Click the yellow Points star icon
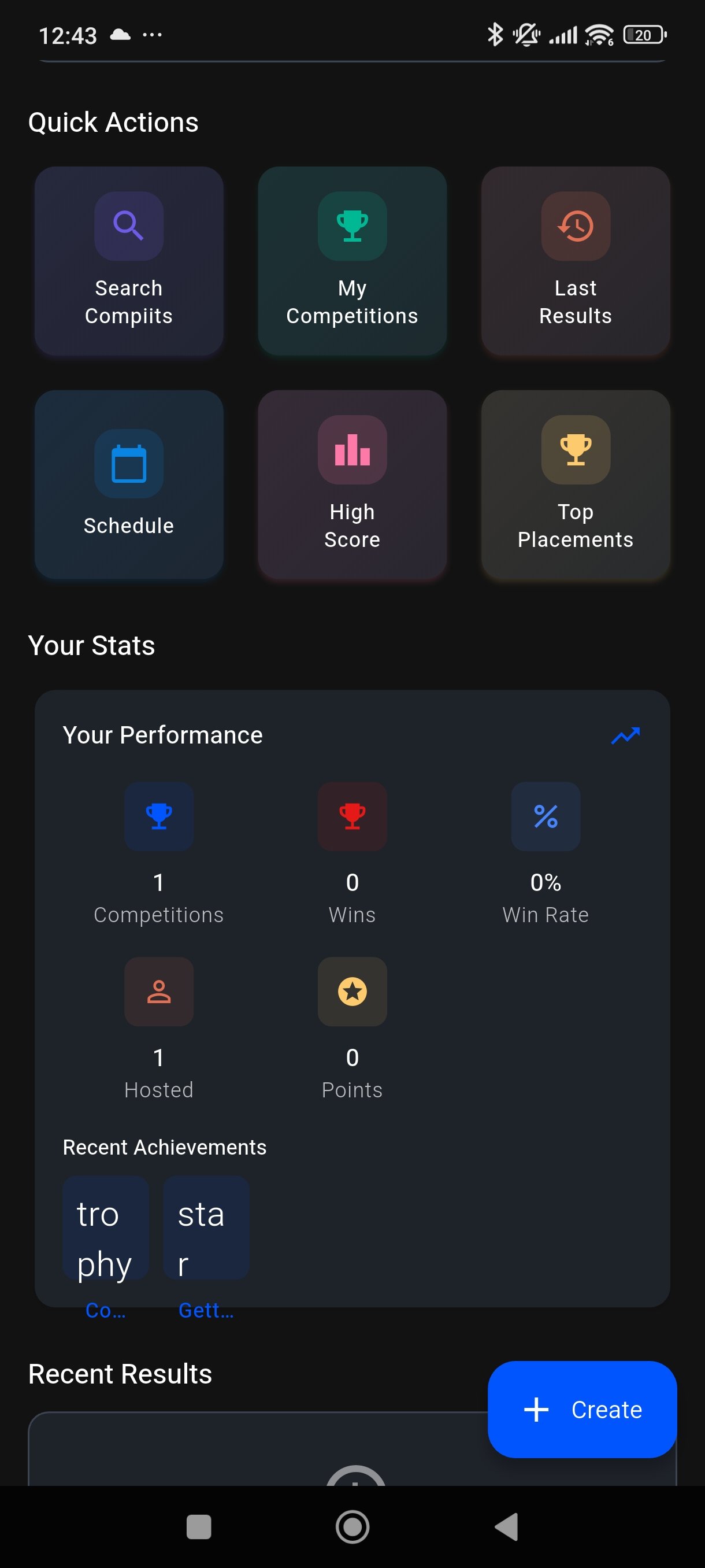 (x=352, y=992)
